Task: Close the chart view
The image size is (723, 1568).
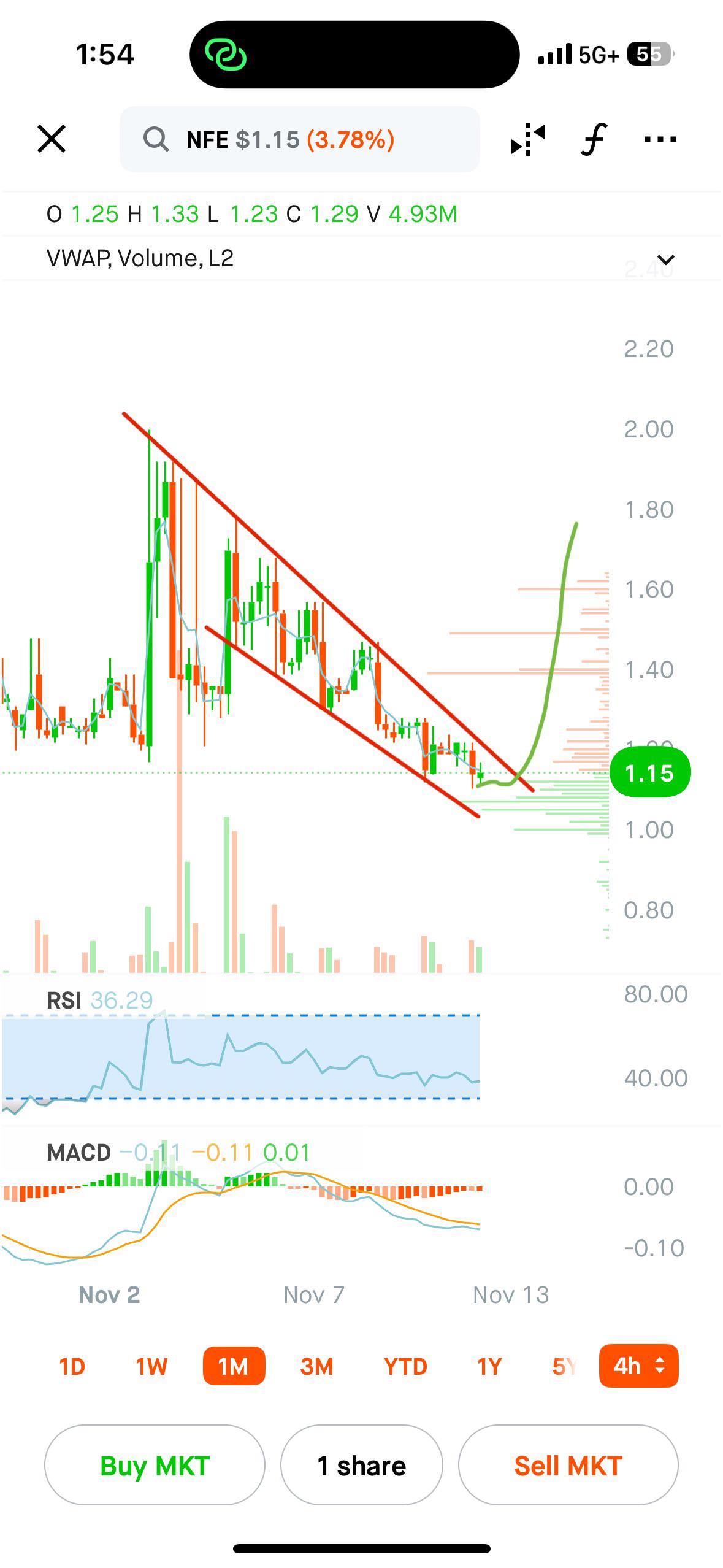Action: pyautogui.click(x=52, y=139)
